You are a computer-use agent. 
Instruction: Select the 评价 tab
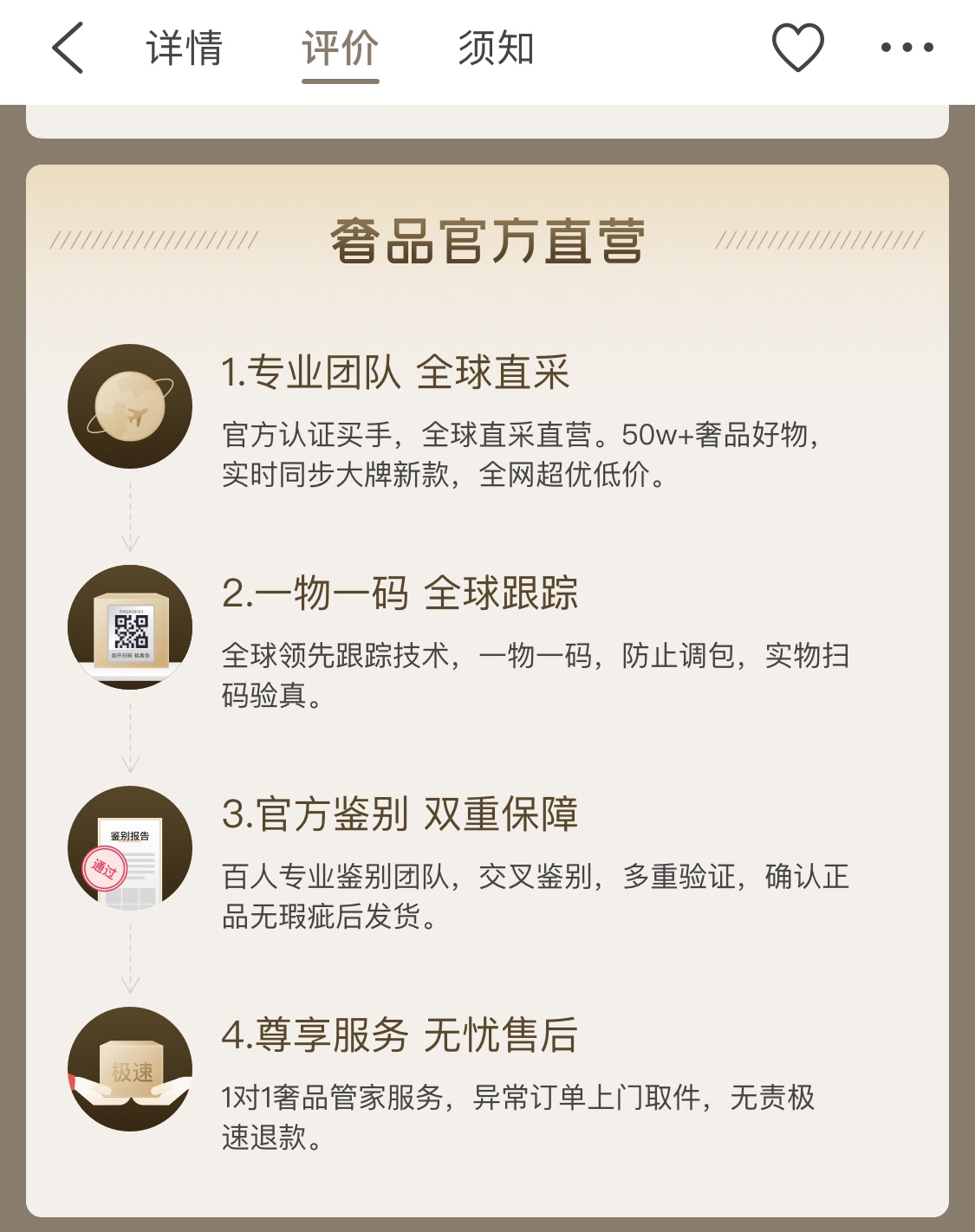click(340, 48)
